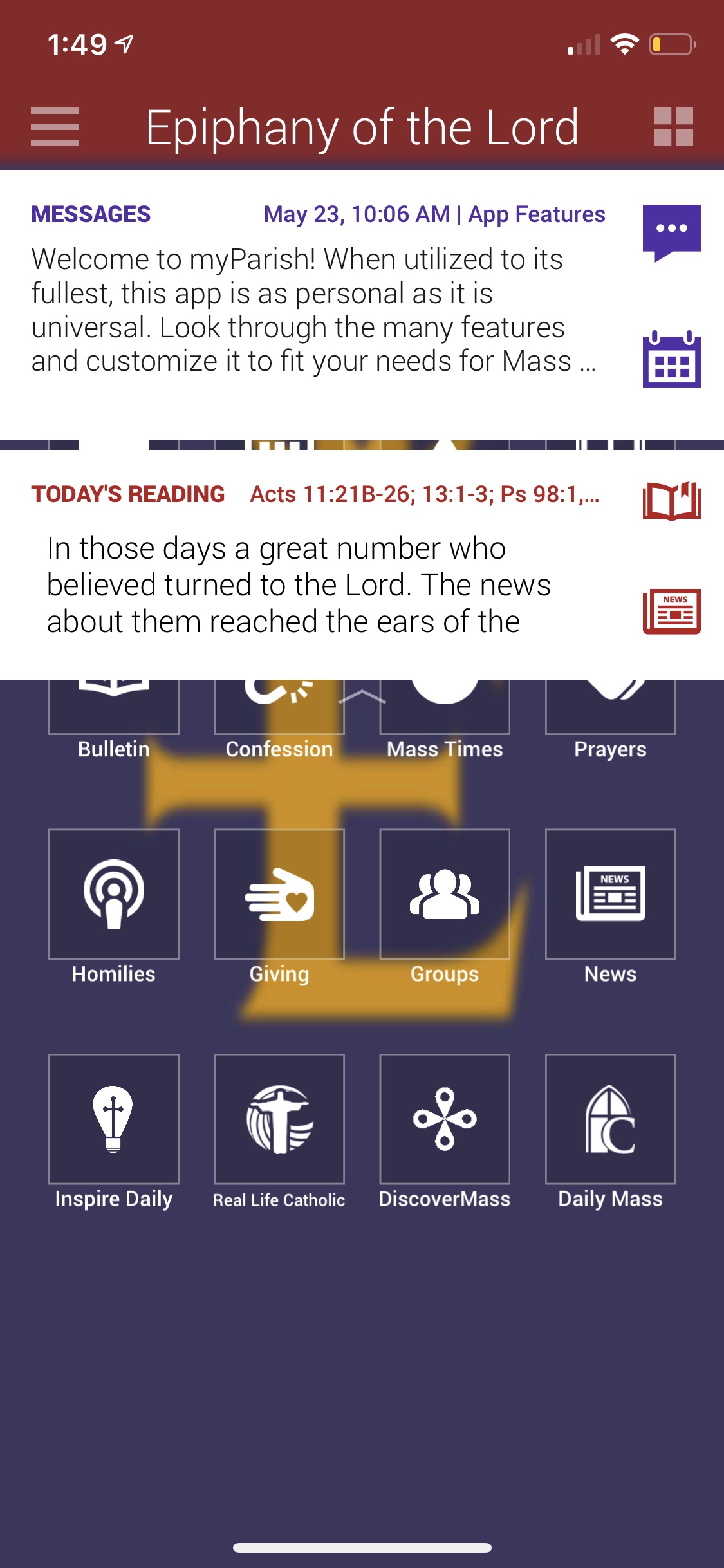Open the red news icon beside the reading
Image resolution: width=724 pixels, height=1568 pixels.
click(x=671, y=611)
